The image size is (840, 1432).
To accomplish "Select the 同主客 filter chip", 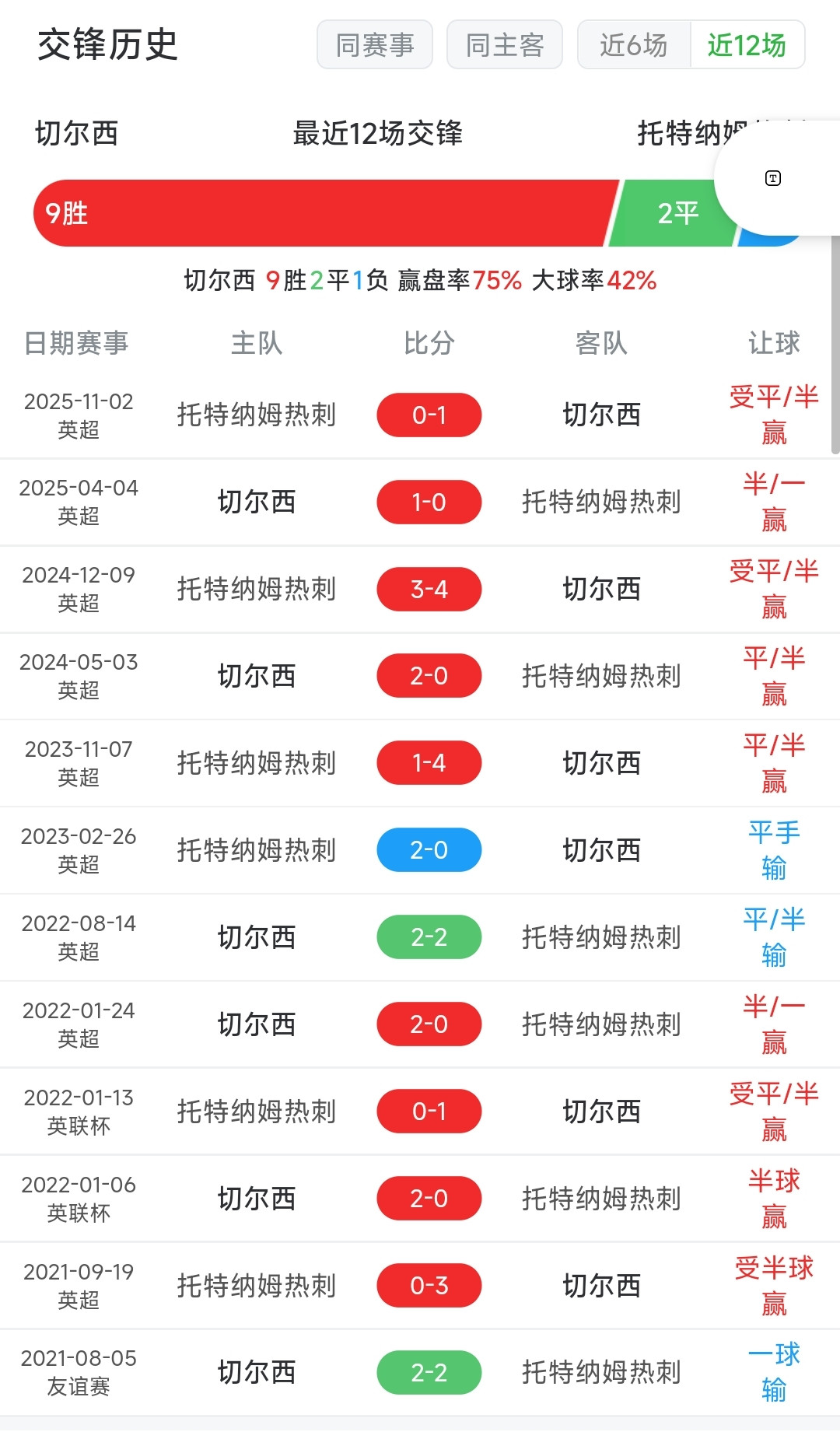I will (504, 45).
